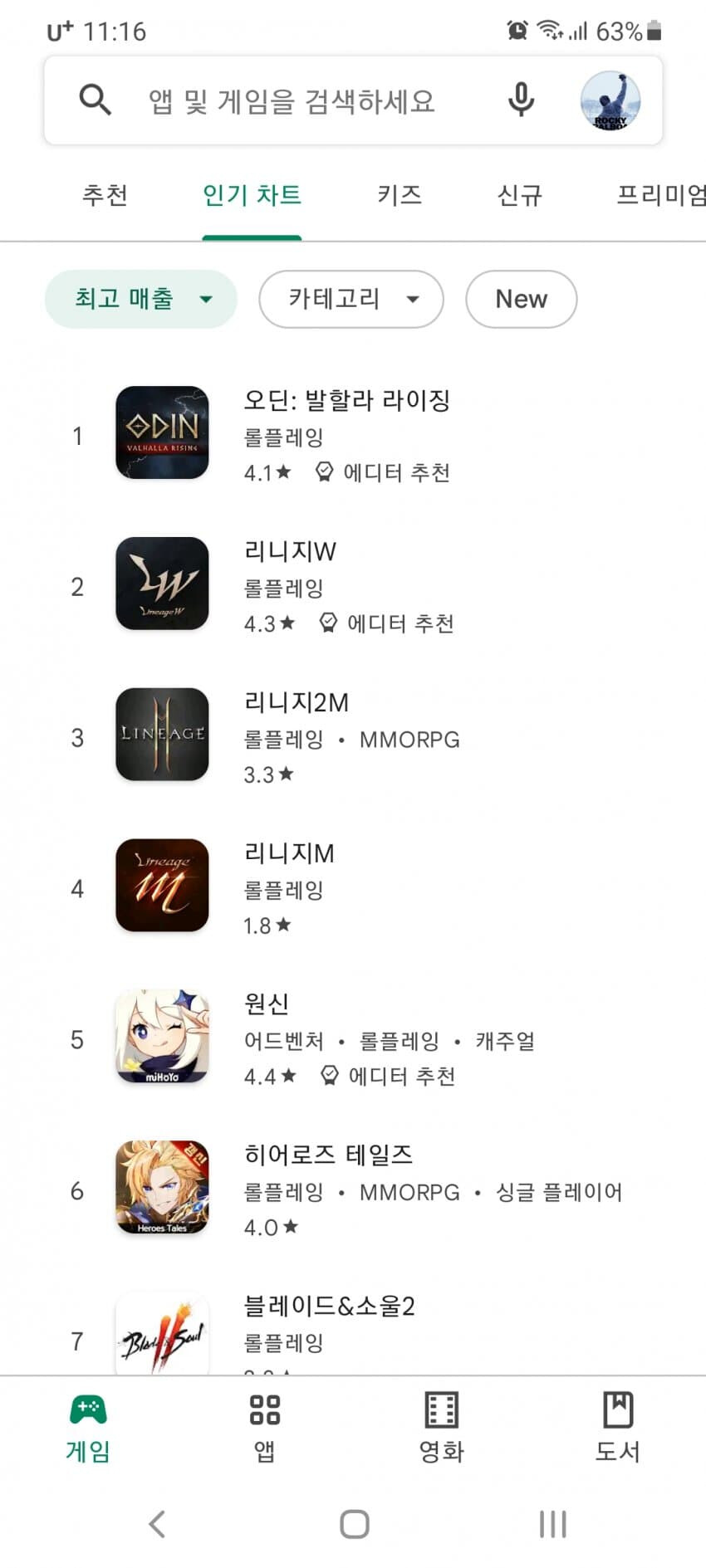Tap the LineageW app icon
This screenshot has width=706, height=1568.
161,584
